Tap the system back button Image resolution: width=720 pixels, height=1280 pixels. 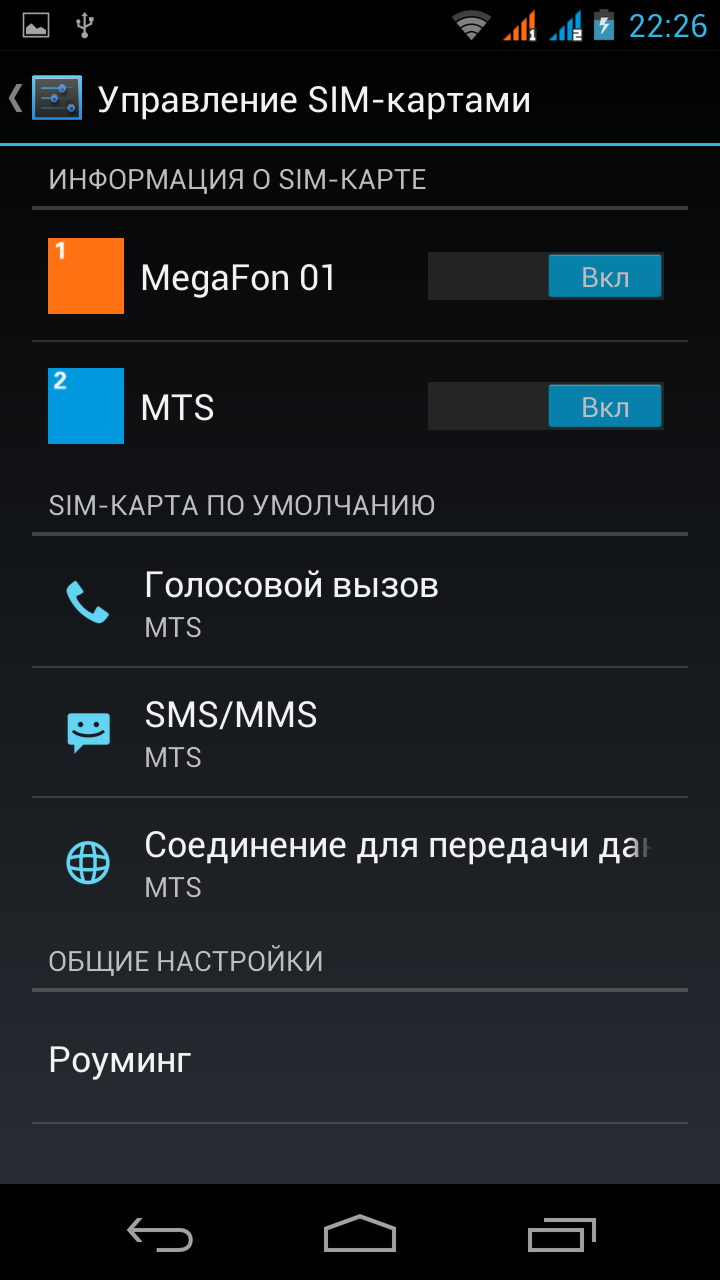pos(160,1235)
